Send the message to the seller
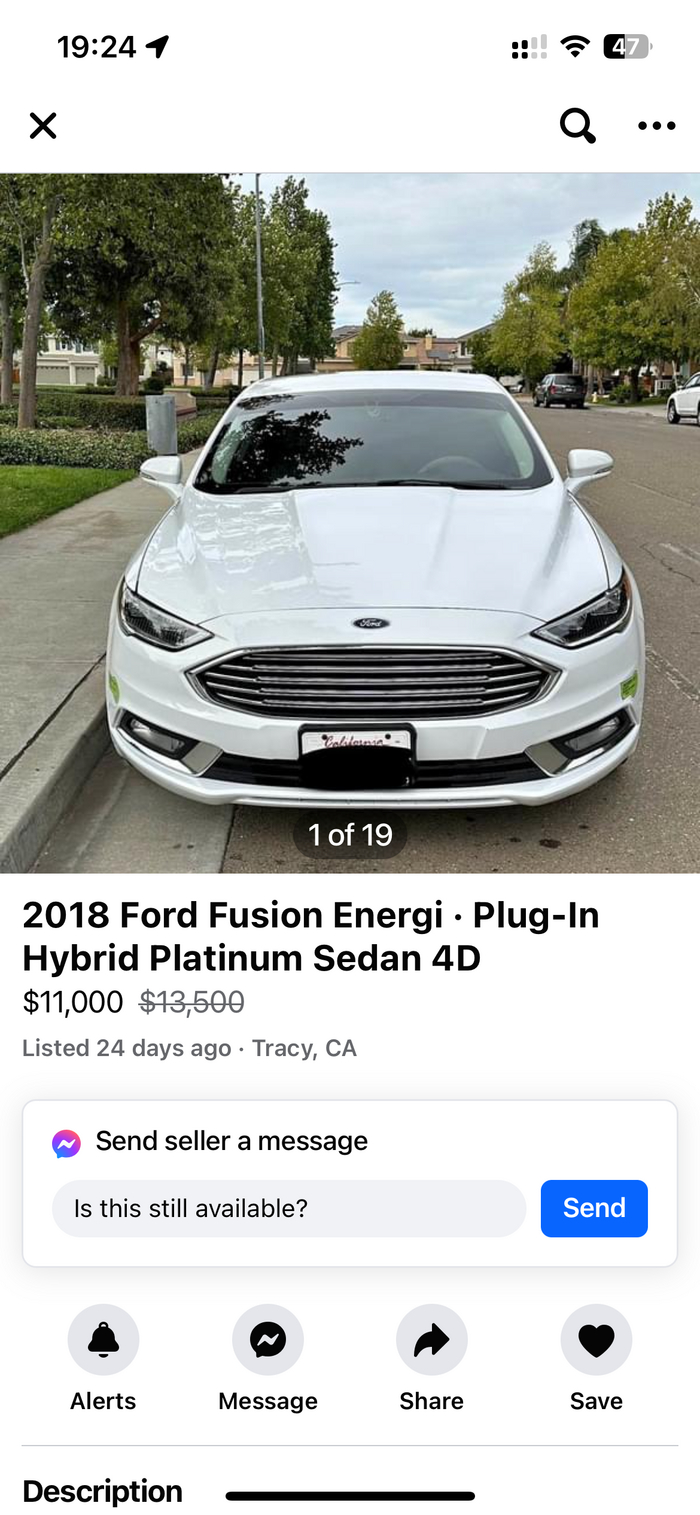The height and width of the screenshot is (1515, 700). tap(594, 1208)
